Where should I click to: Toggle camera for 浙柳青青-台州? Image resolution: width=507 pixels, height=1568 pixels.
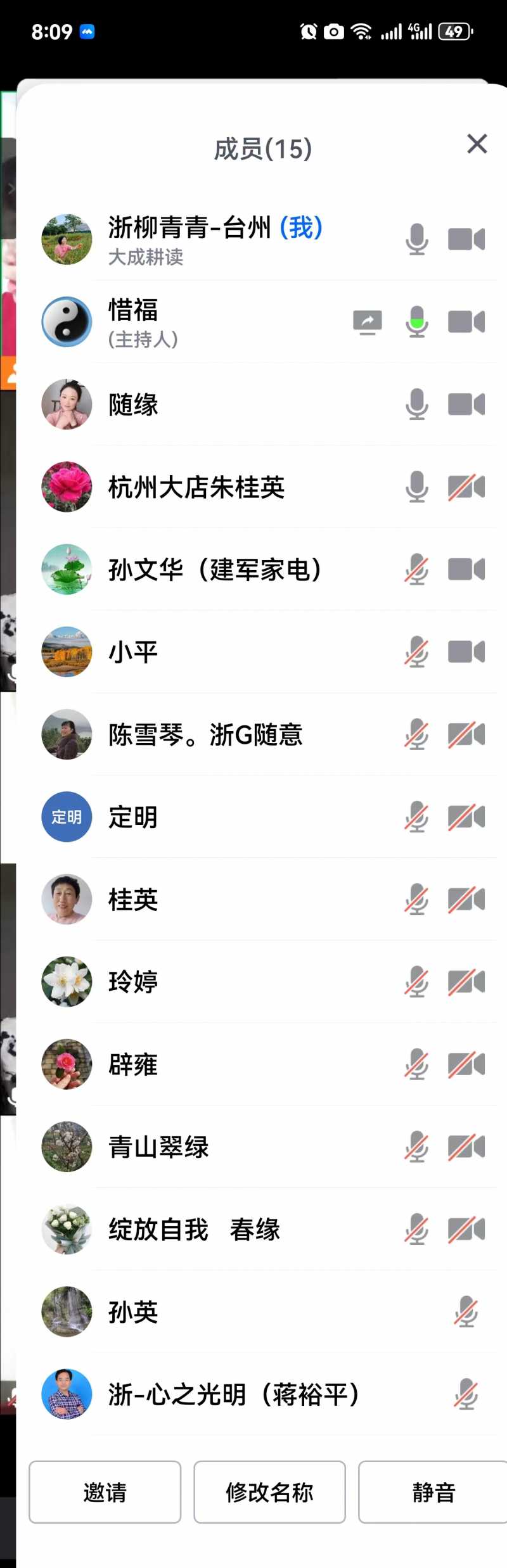tap(466, 239)
